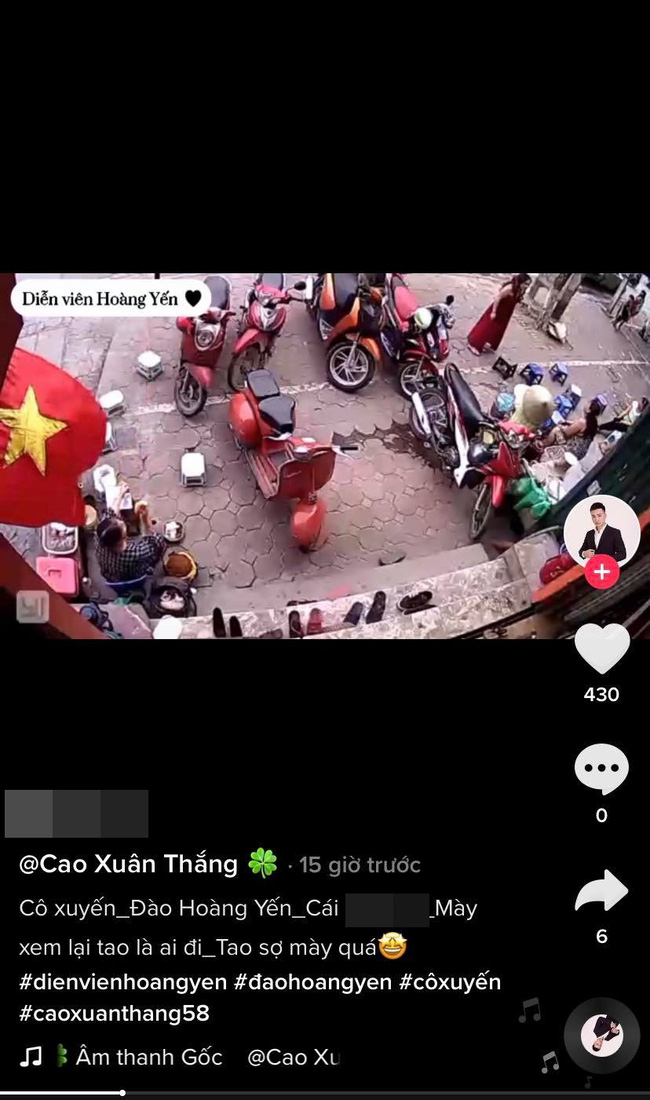Open hashtag #dienvienhoangyen
Image resolution: width=650 pixels, height=1100 pixels.
(x=122, y=982)
